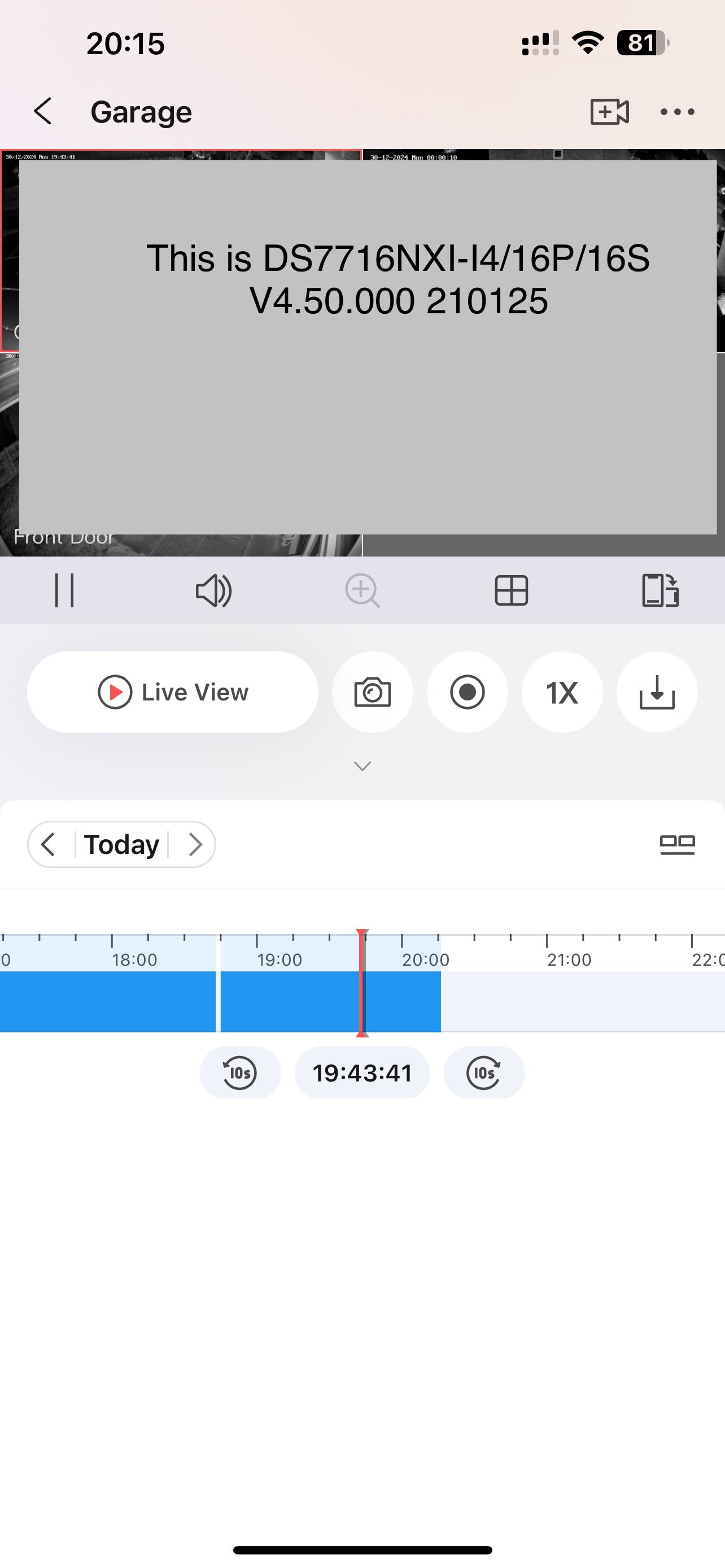This screenshot has height=1568, width=725.
Task: Mute the playback audio
Action: [213, 590]
